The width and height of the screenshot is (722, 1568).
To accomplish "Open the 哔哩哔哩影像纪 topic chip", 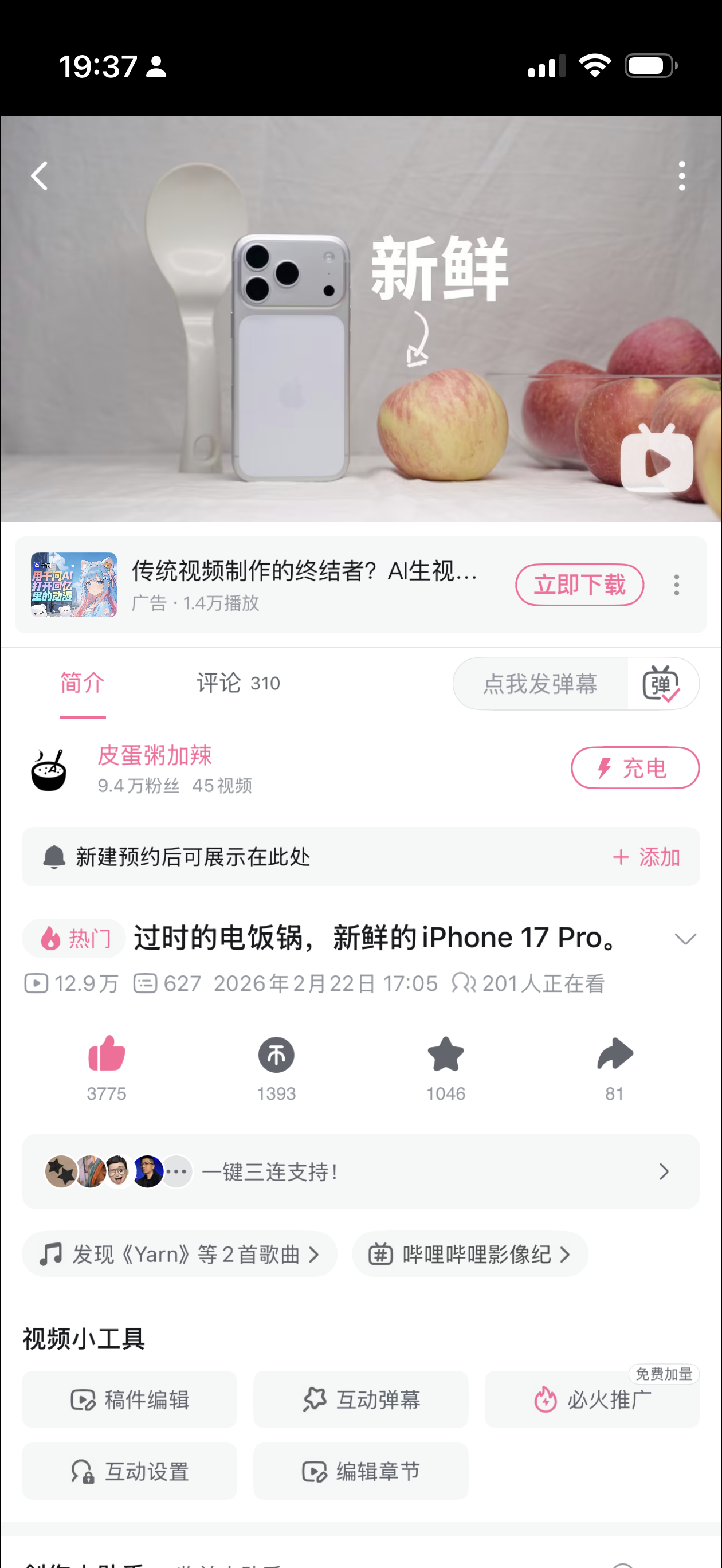I will (x=469, y=1255).
